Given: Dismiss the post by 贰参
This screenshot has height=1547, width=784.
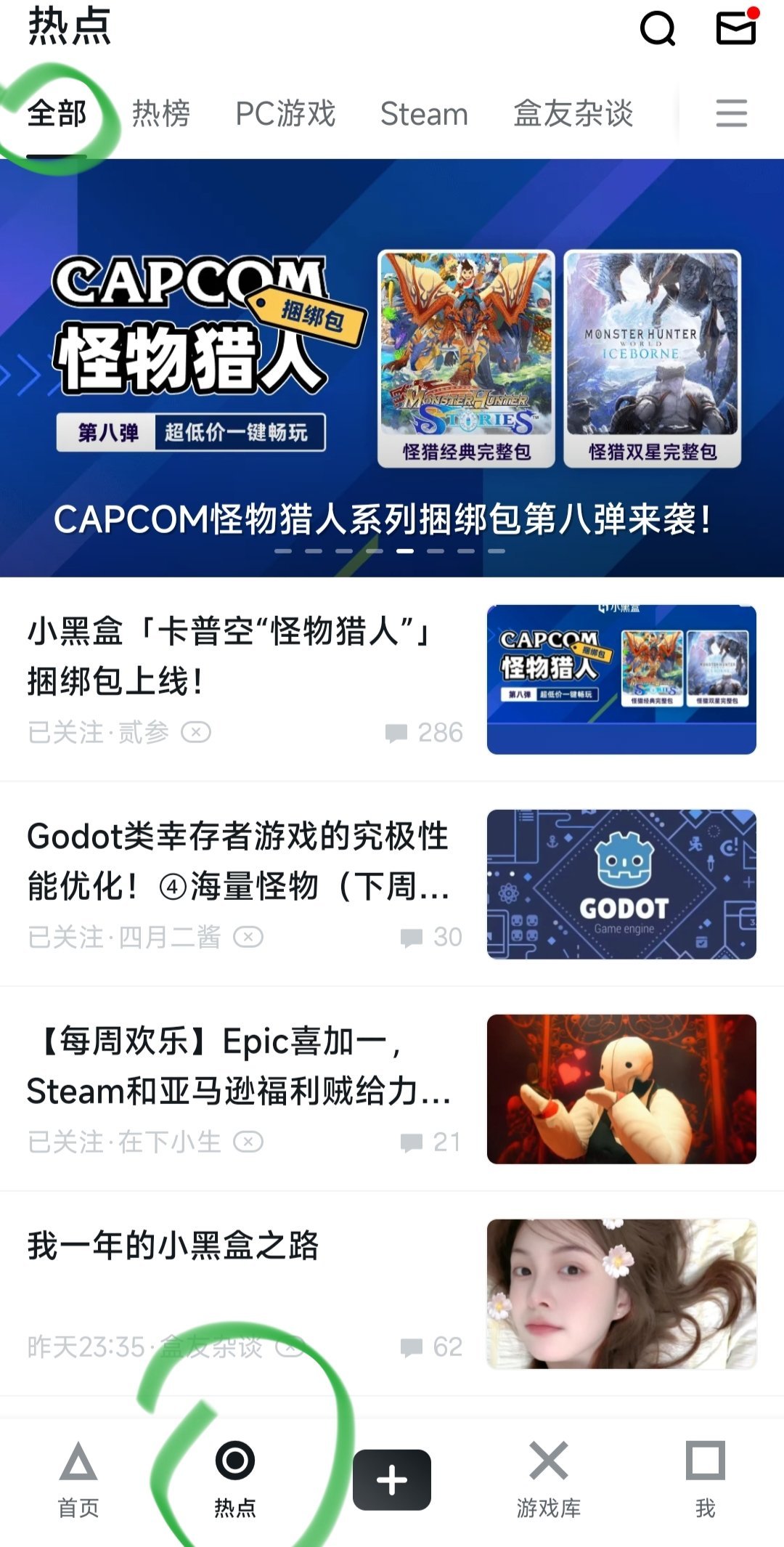Looking at the screenshot, I should pyautogui.click(x=196, y=732).
